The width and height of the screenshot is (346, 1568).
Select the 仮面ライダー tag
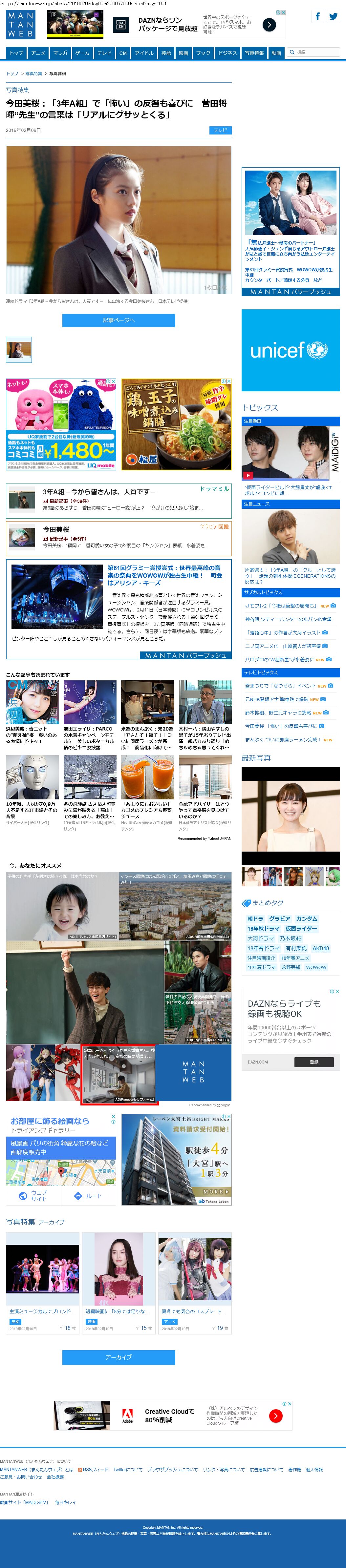pos(301,928)
